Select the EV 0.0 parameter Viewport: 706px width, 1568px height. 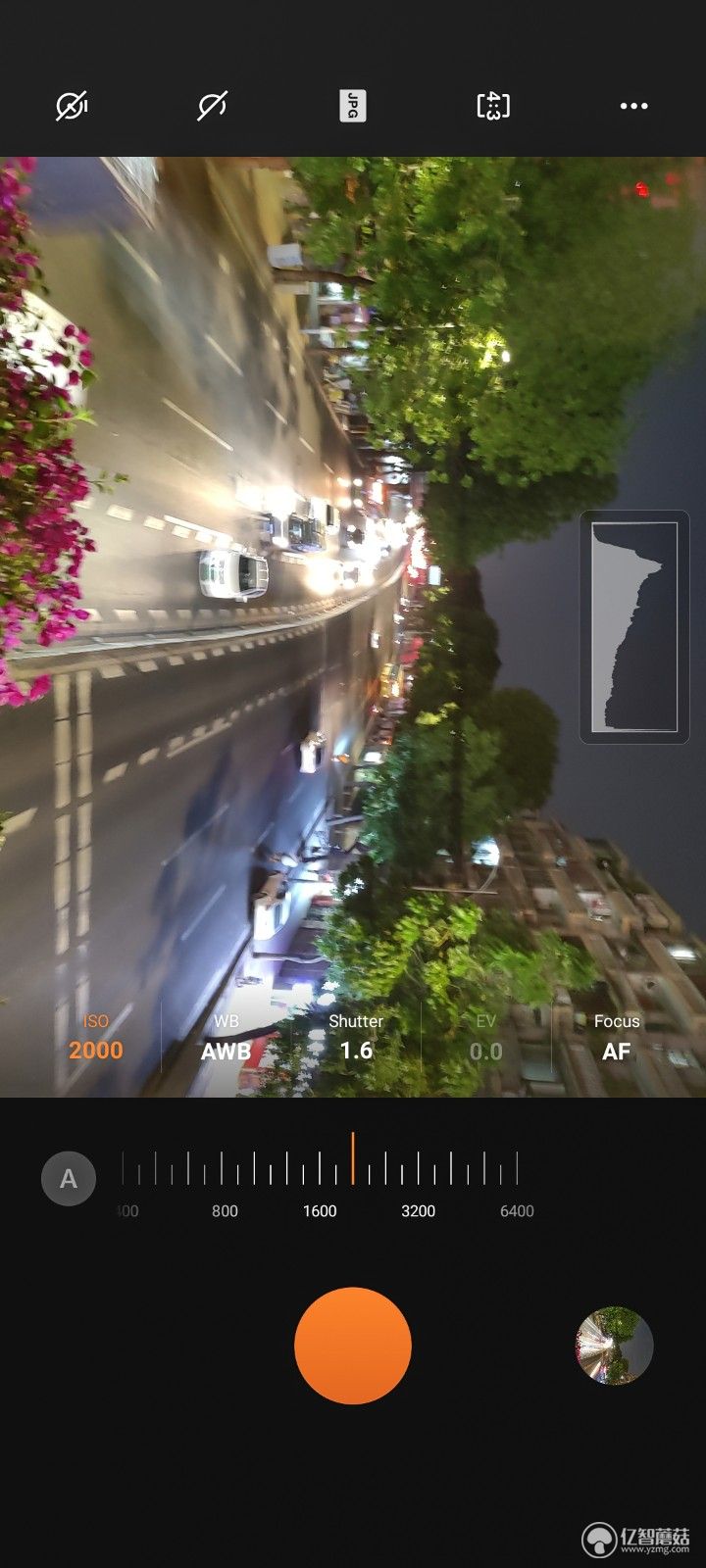(485, 1039)
